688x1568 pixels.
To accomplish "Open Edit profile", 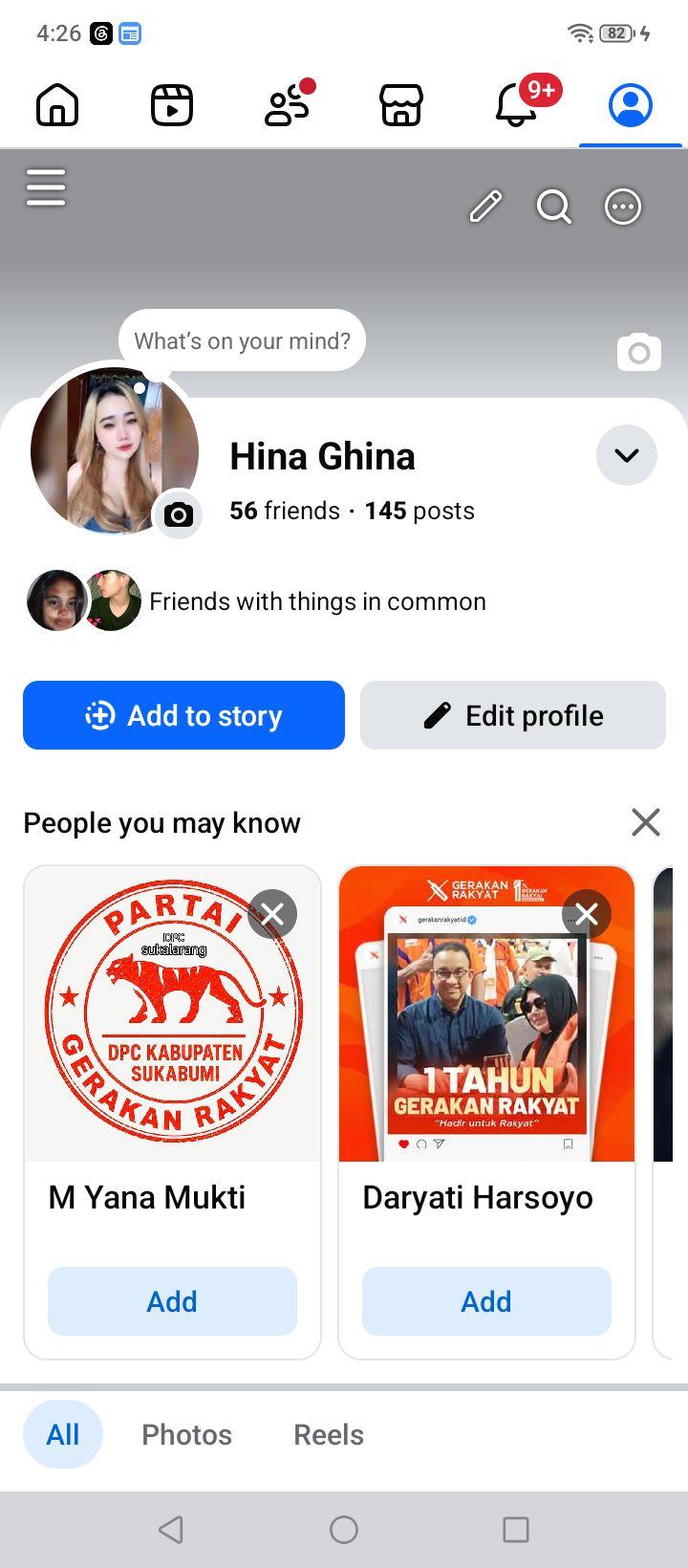I will pos(513,715).
